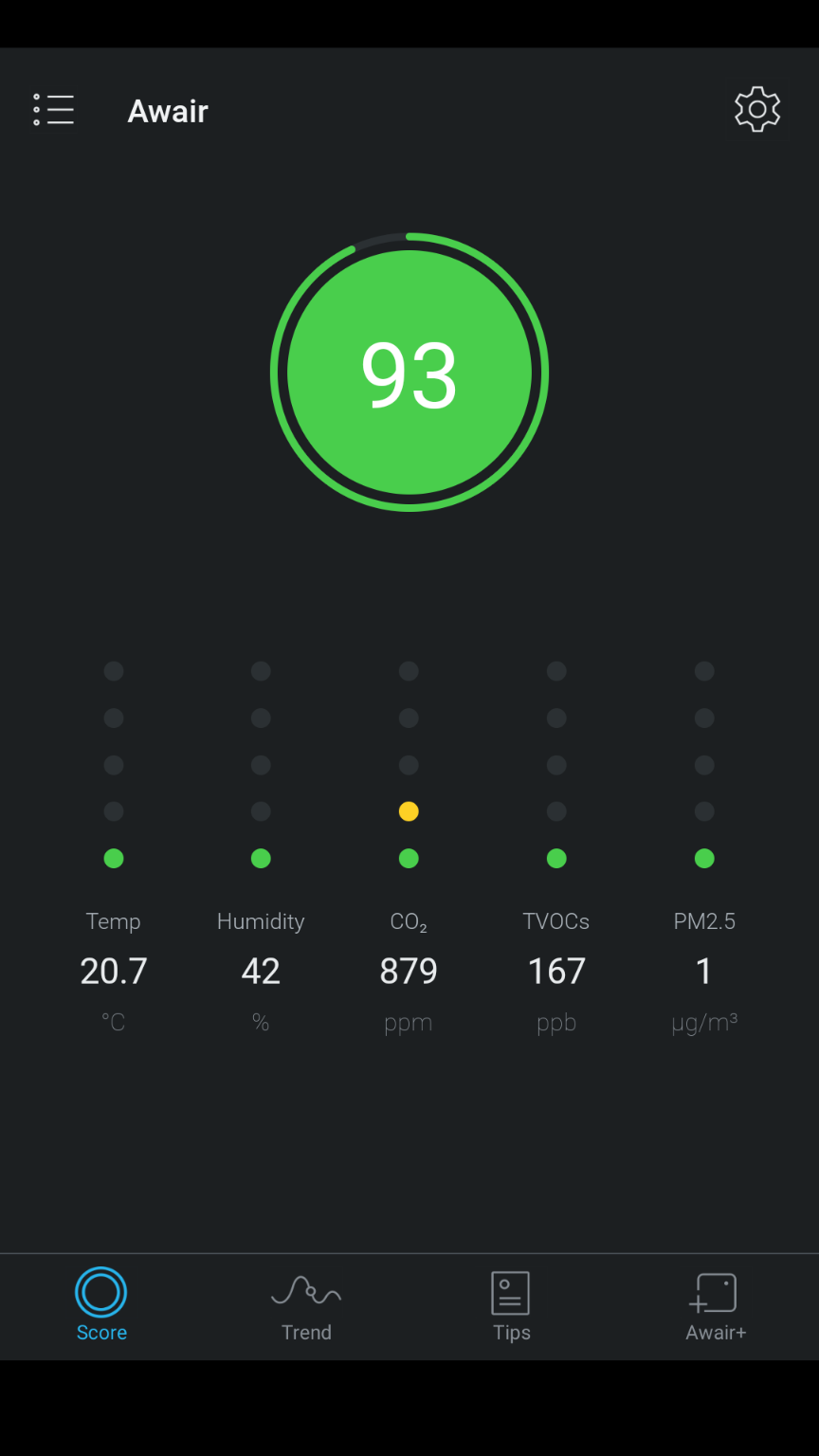Tap the air quality score 93

click(x=409, y=372)
